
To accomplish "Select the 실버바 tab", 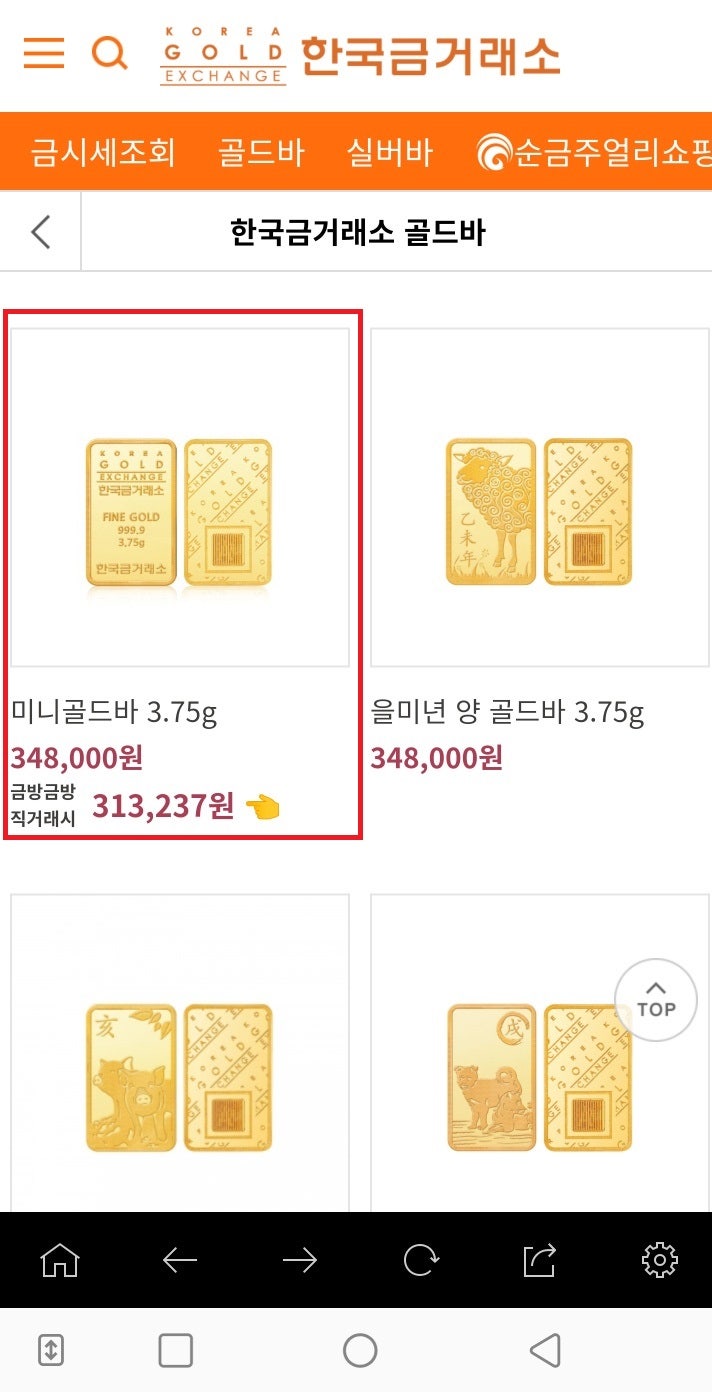I will [x=390, y=152].
